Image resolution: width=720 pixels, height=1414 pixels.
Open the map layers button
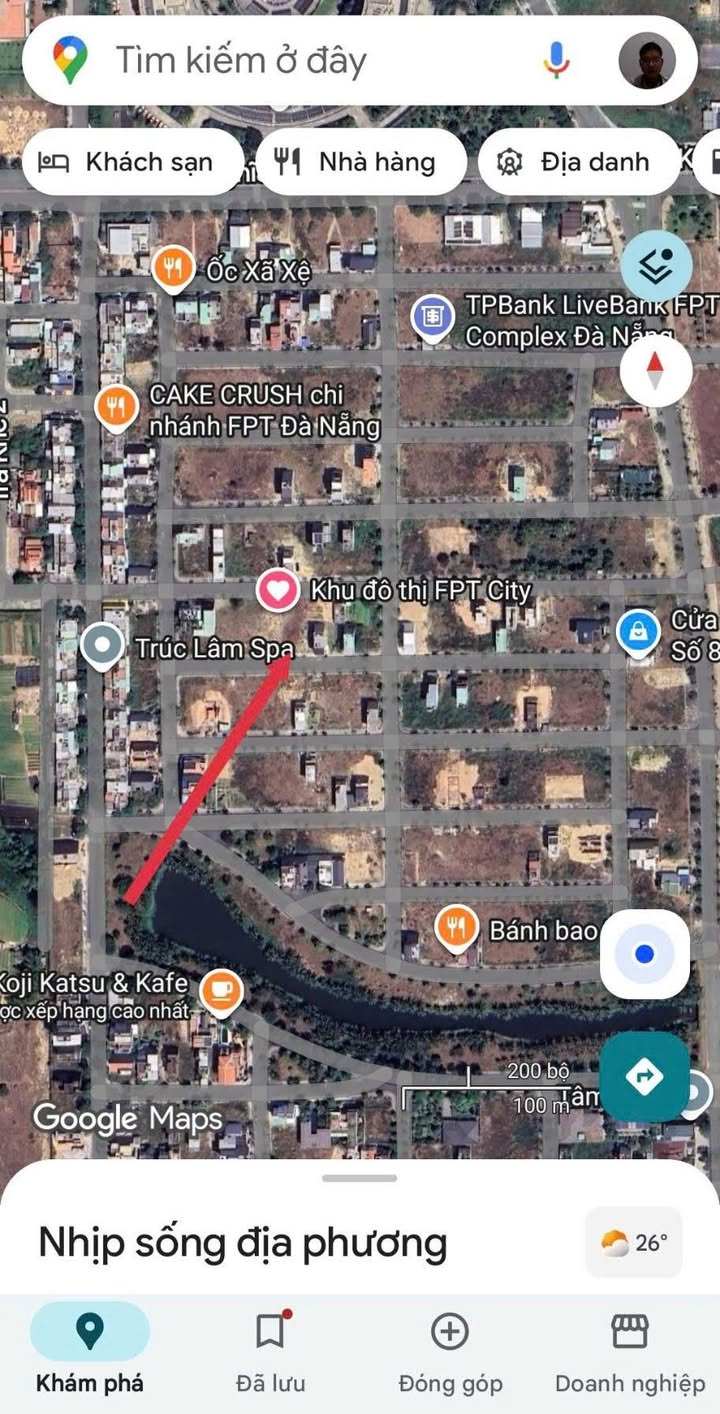click(x=656, y=266)
